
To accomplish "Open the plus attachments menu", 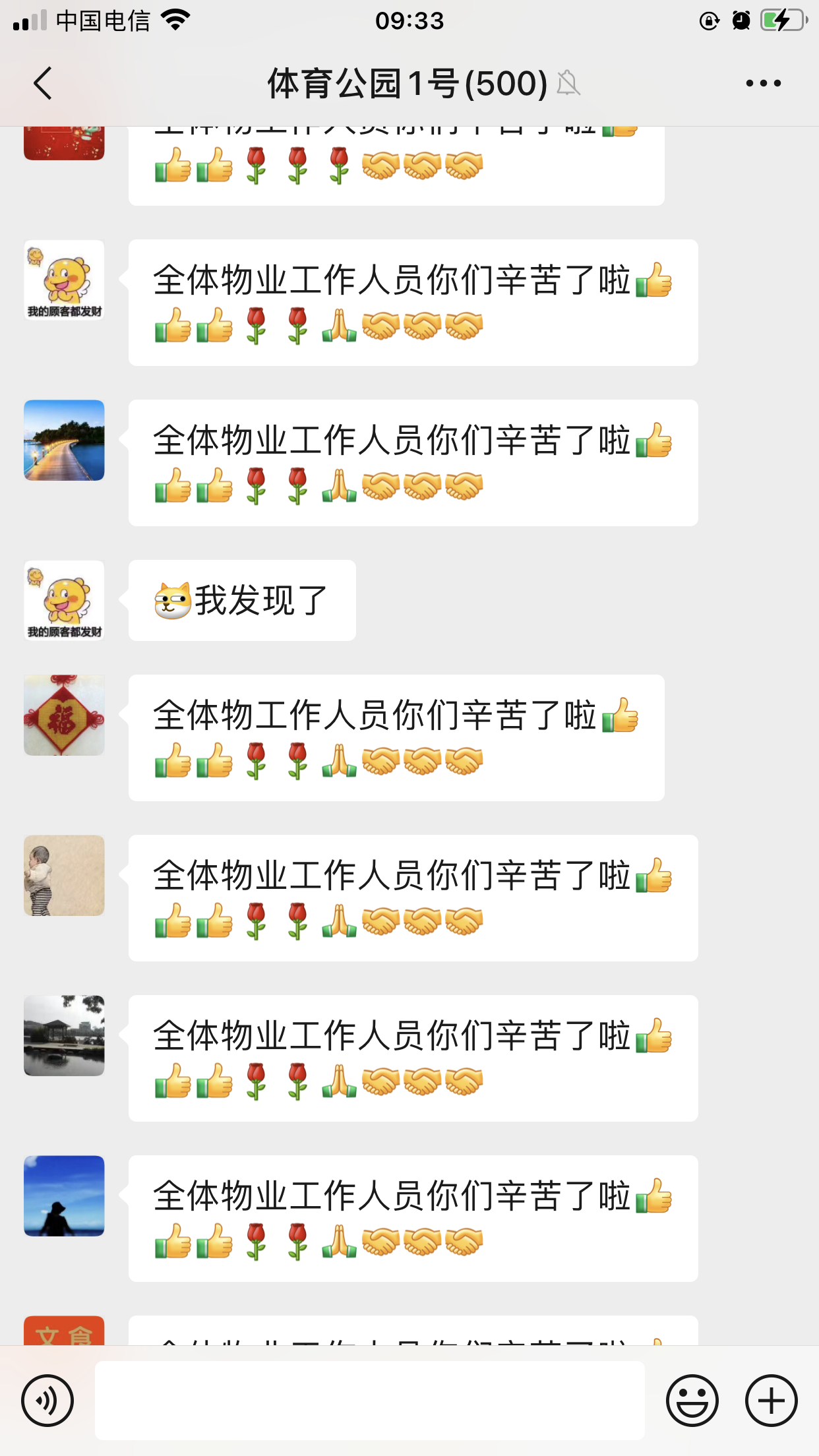I will click(771, 1401).
